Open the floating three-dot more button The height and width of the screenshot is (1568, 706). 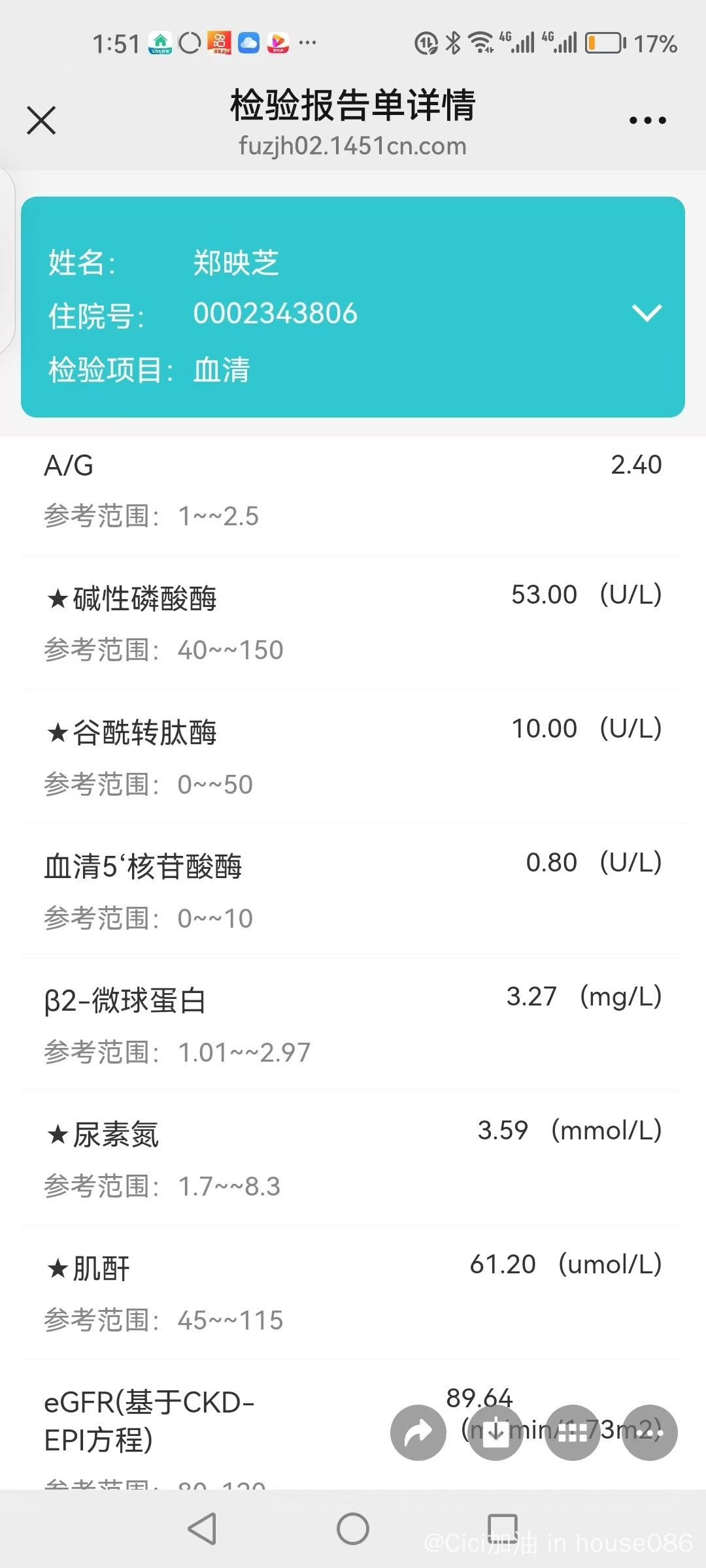(650, 1433)
